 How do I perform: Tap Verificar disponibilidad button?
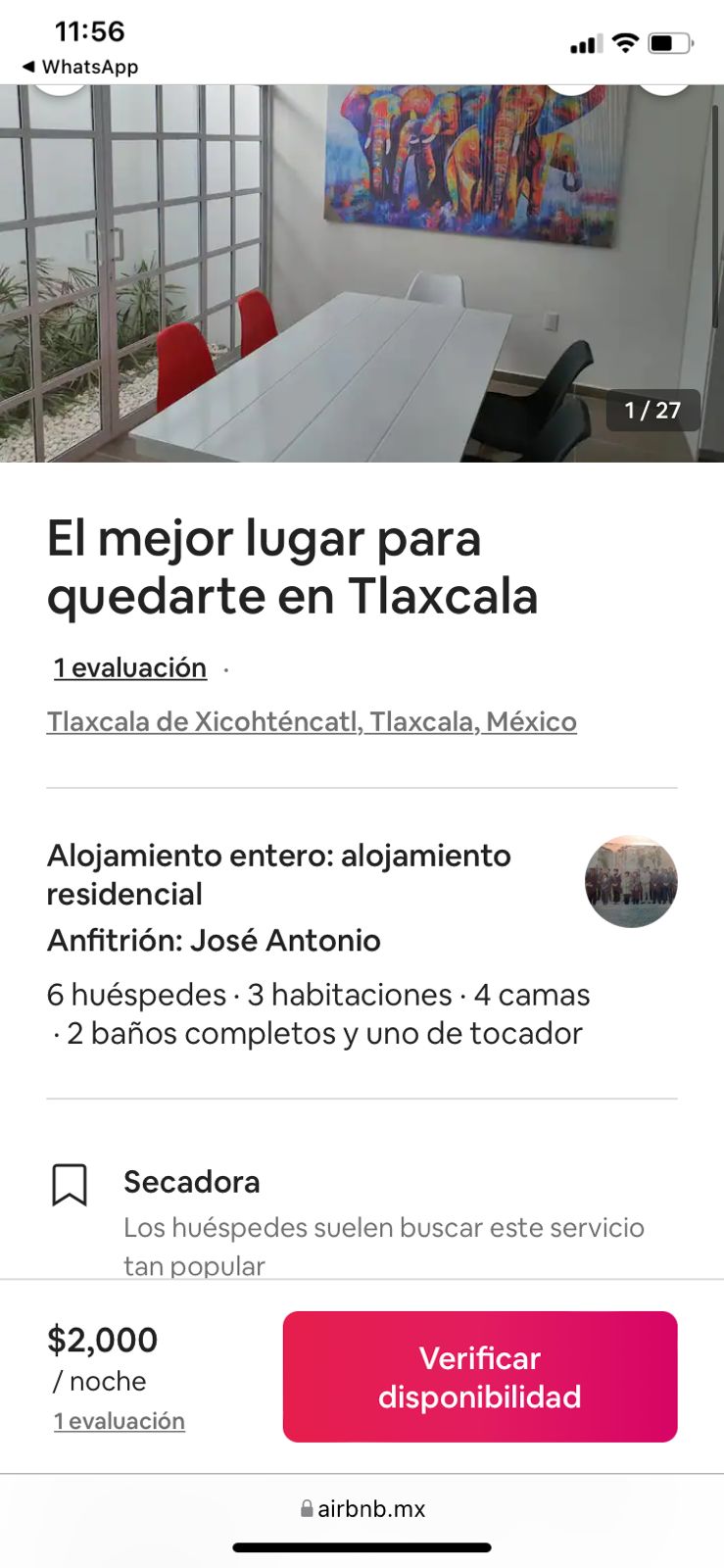[x=480, y=1376]
